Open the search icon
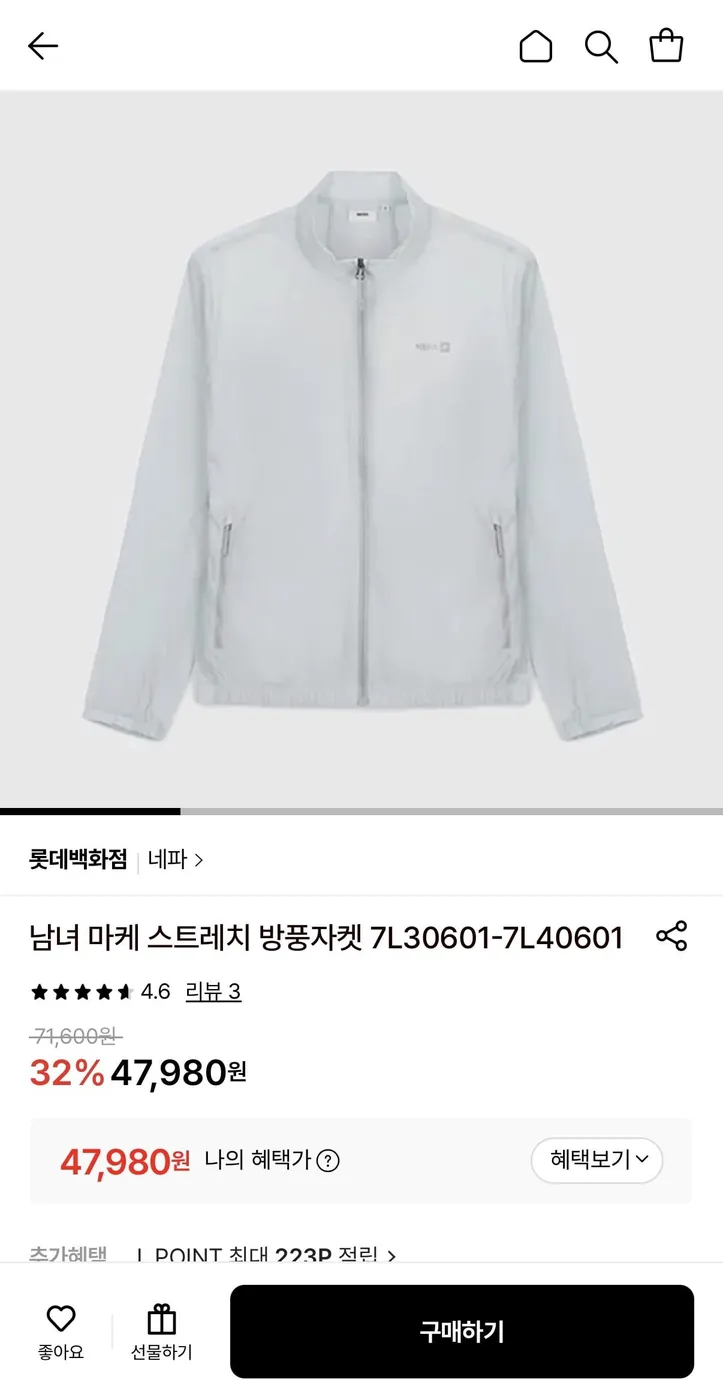Viewport: 723px width, 1400px height. (601, 46)
